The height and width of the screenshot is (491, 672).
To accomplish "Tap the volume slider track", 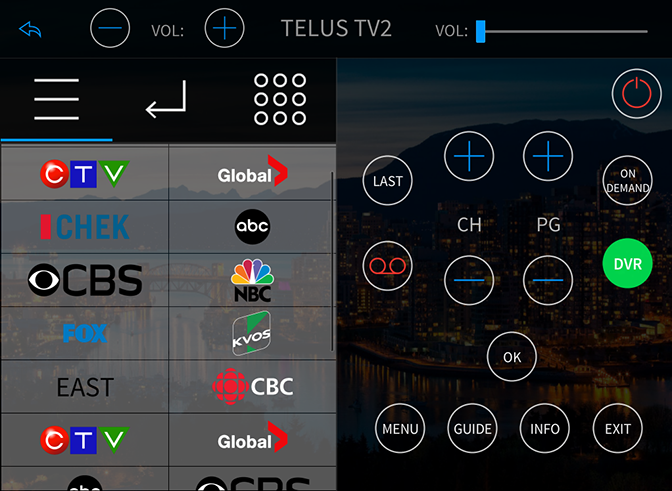I will pos(565,31).
